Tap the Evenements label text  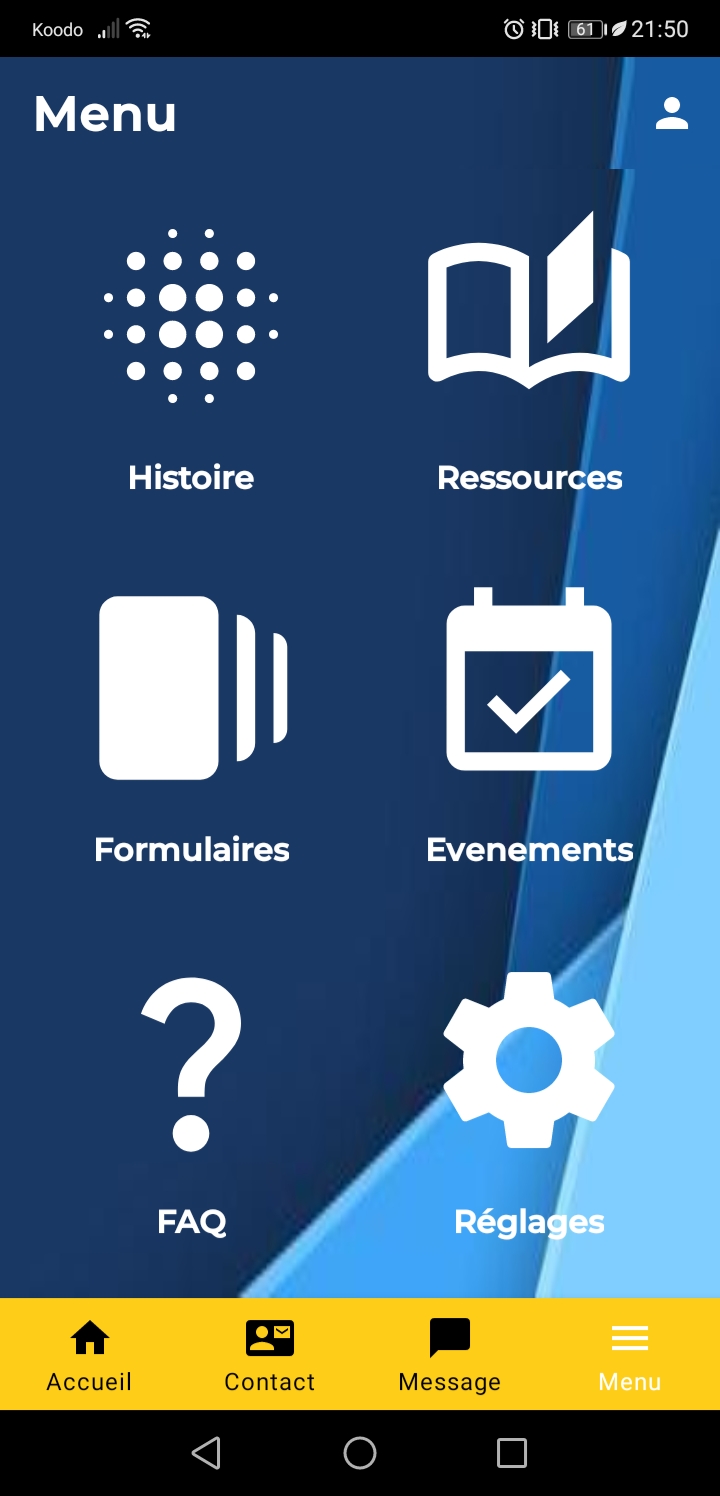529,849
